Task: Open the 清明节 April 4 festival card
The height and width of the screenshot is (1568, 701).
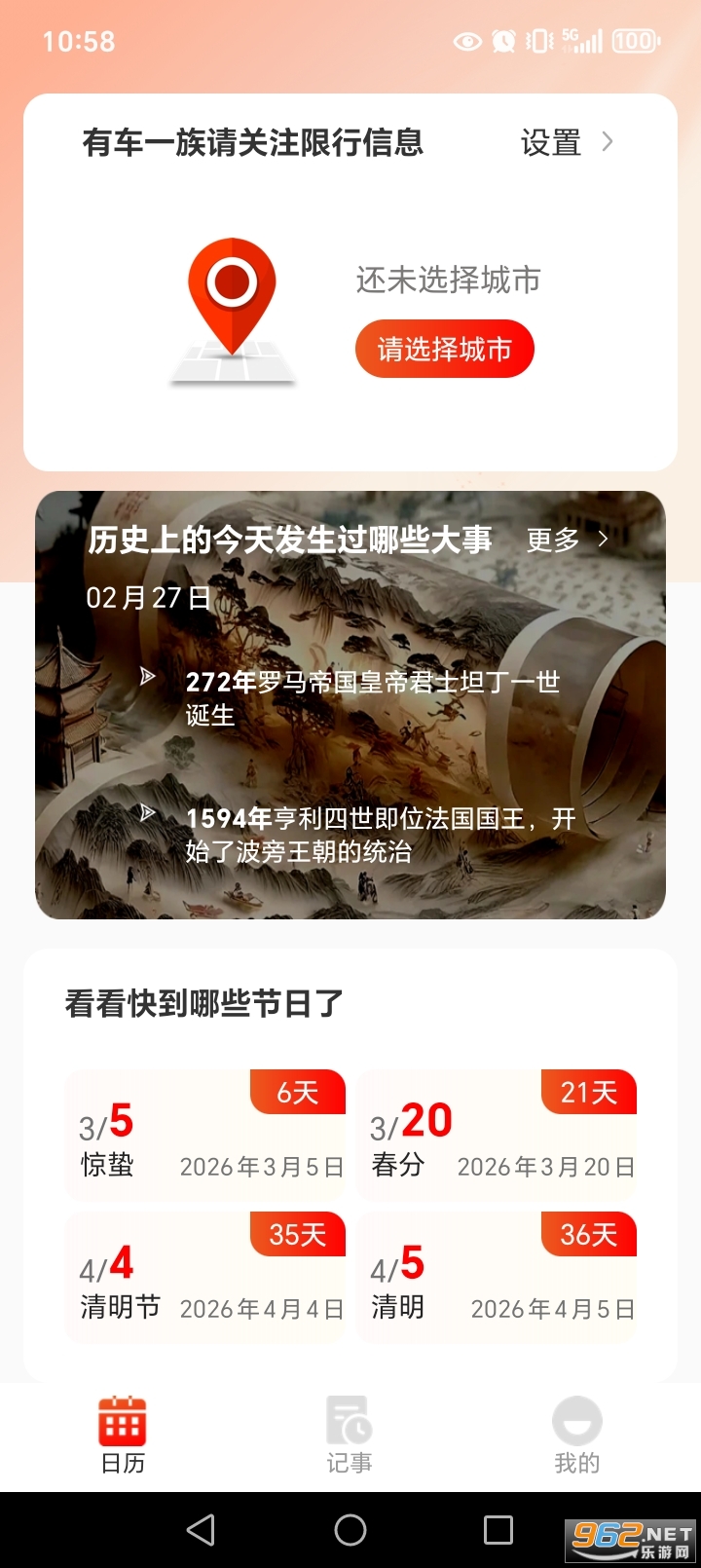Action: coord(203,1277)
